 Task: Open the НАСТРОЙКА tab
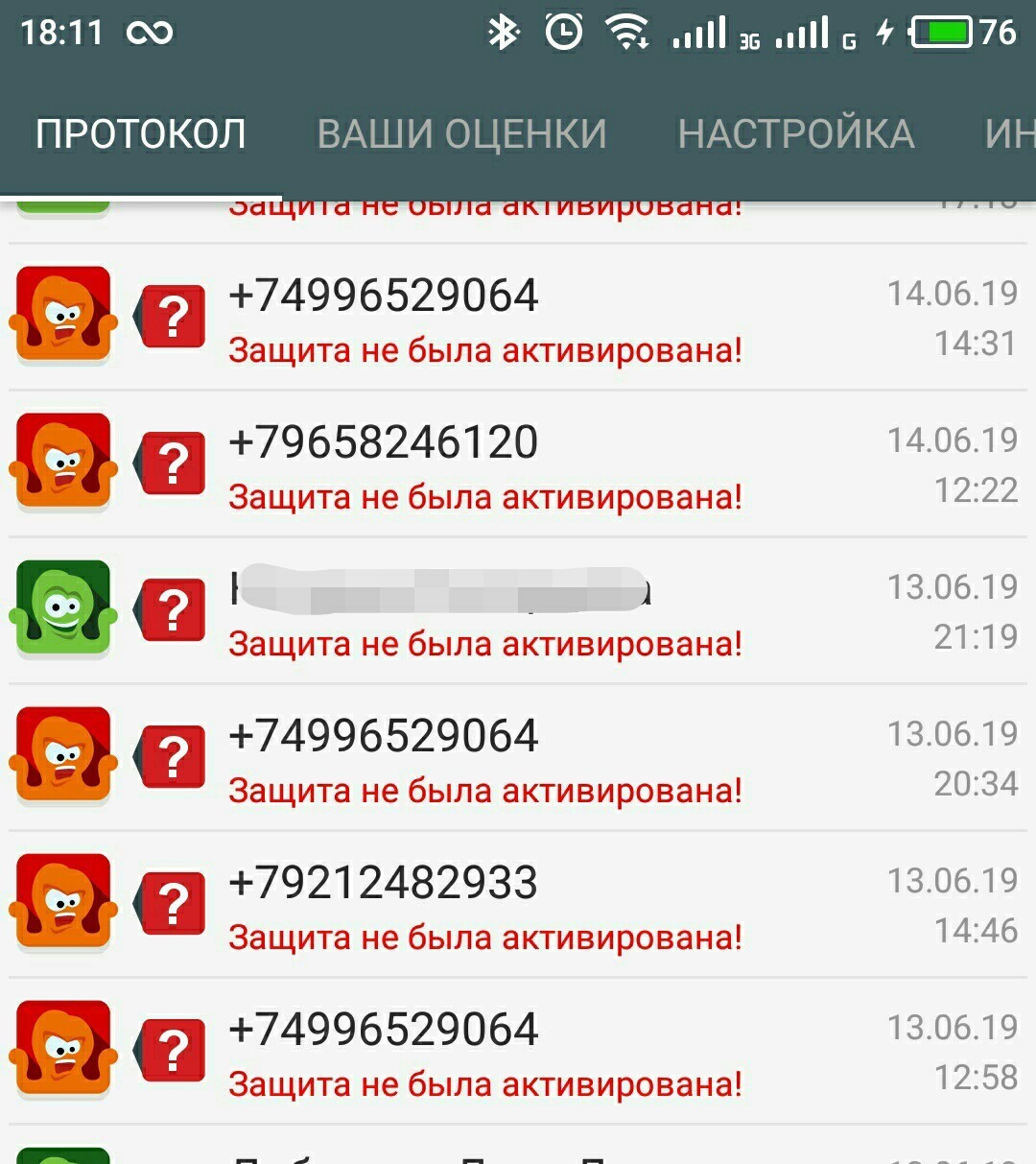795,134
